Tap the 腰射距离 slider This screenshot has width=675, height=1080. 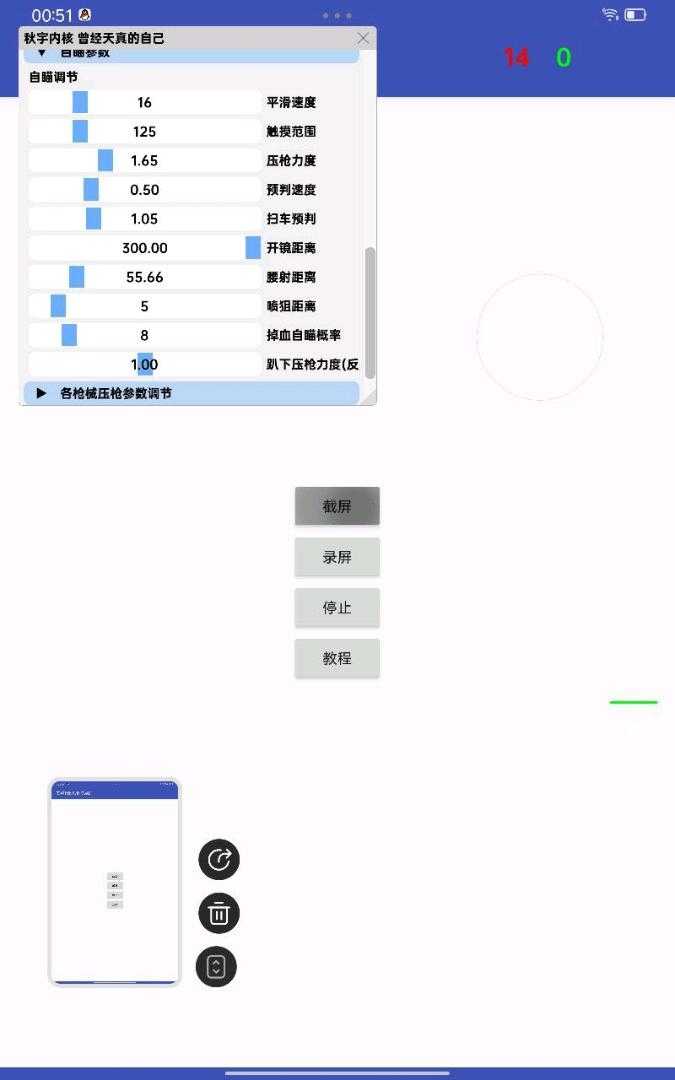tap(145, 277)
